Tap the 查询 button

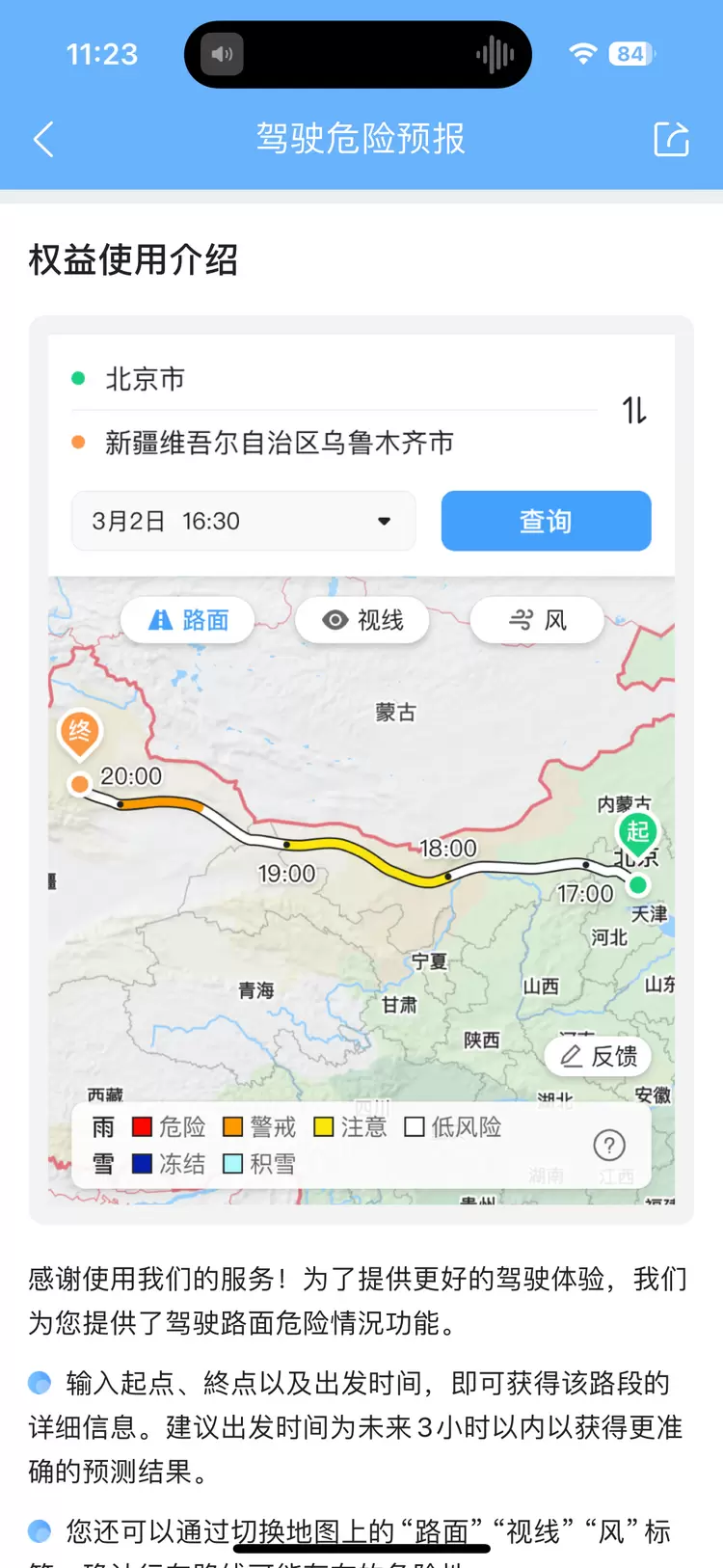[546, 521]
